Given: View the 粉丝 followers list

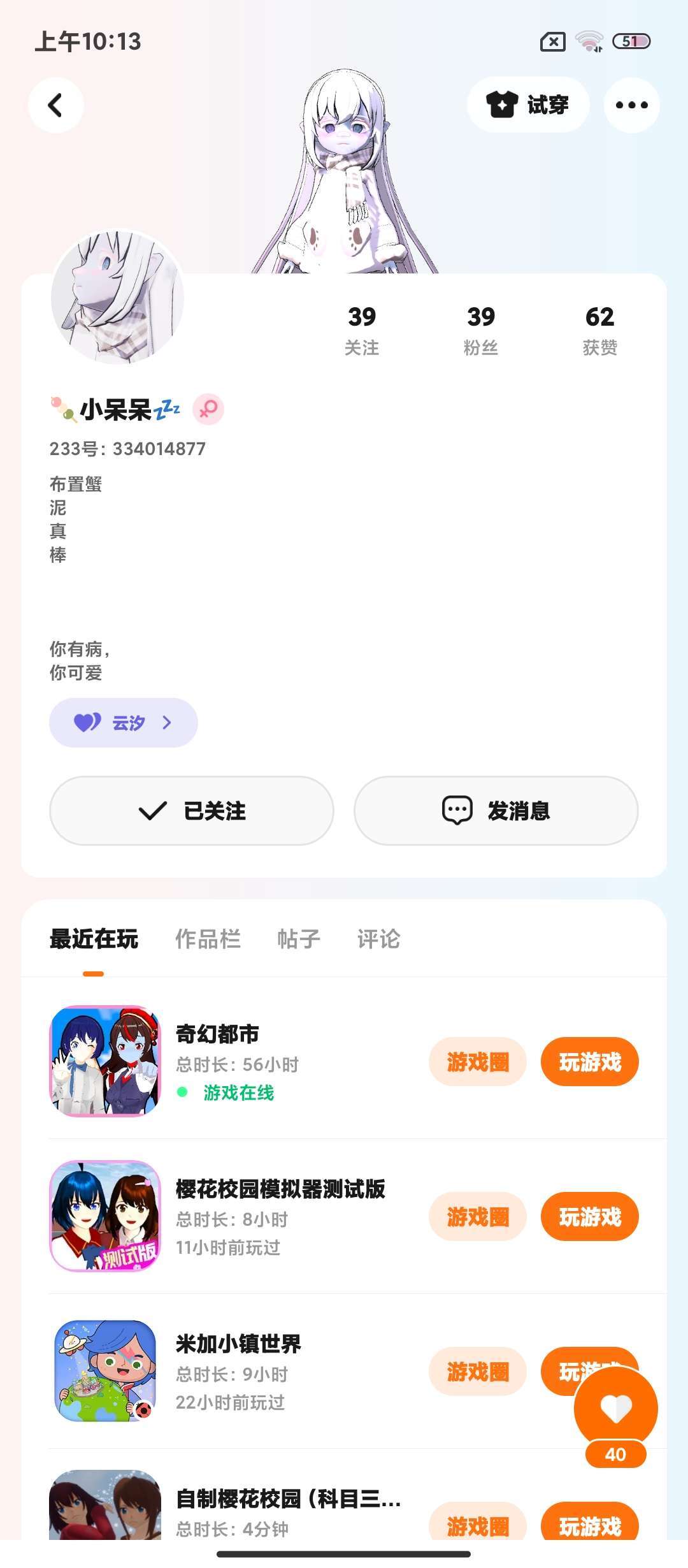Looking at the screenshot, I should click(481, 329).
